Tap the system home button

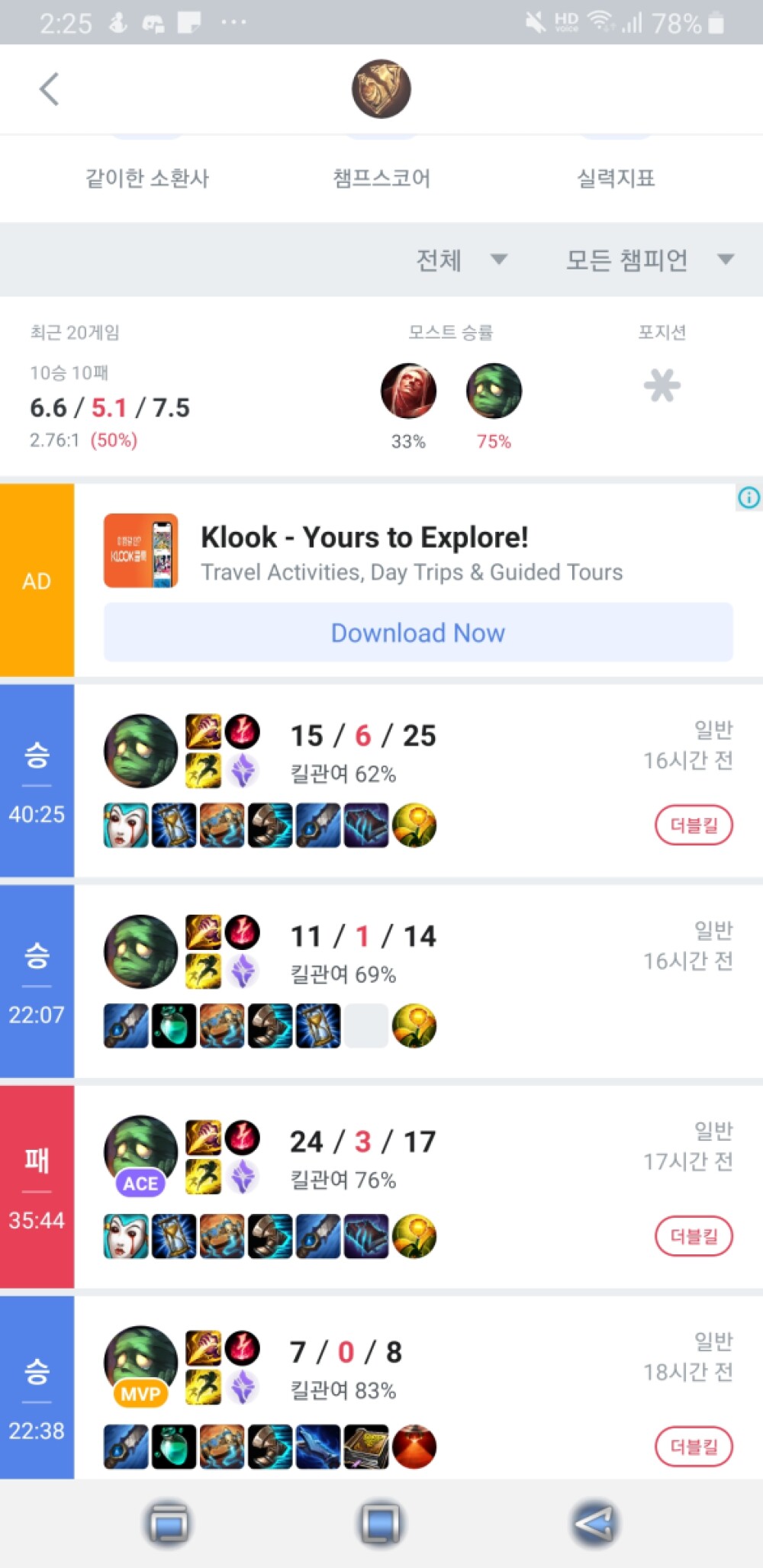381,1525
